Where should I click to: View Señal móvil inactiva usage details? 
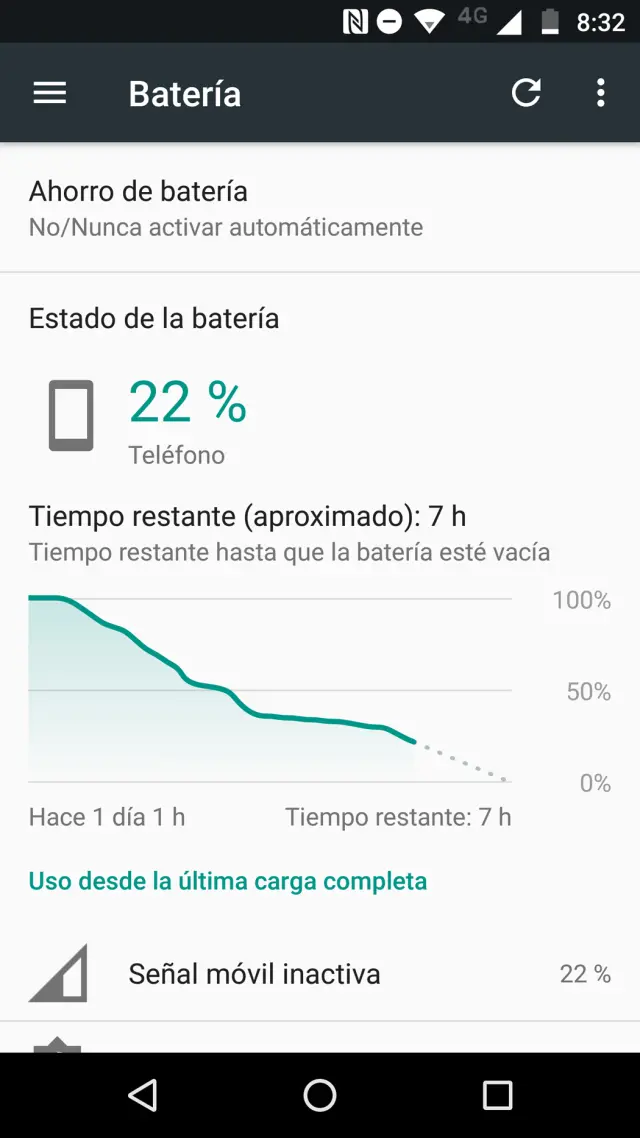click(x=320, y=973)
